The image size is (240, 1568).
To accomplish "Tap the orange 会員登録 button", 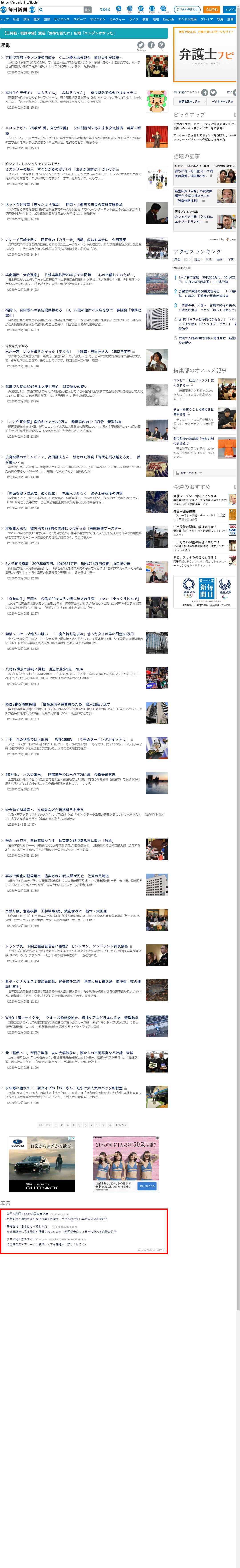I will [211, 10].
